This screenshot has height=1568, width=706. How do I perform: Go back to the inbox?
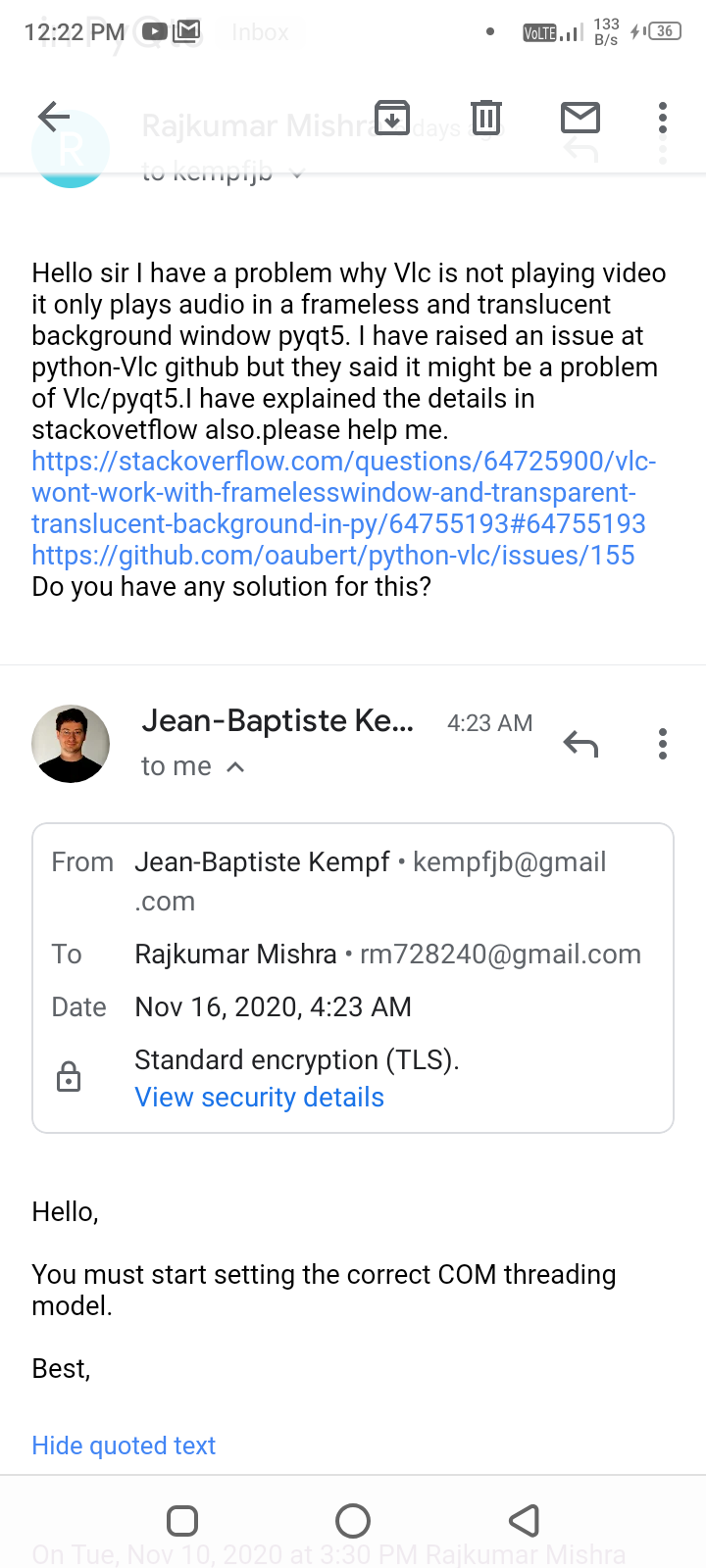click(x=54, y=118)
